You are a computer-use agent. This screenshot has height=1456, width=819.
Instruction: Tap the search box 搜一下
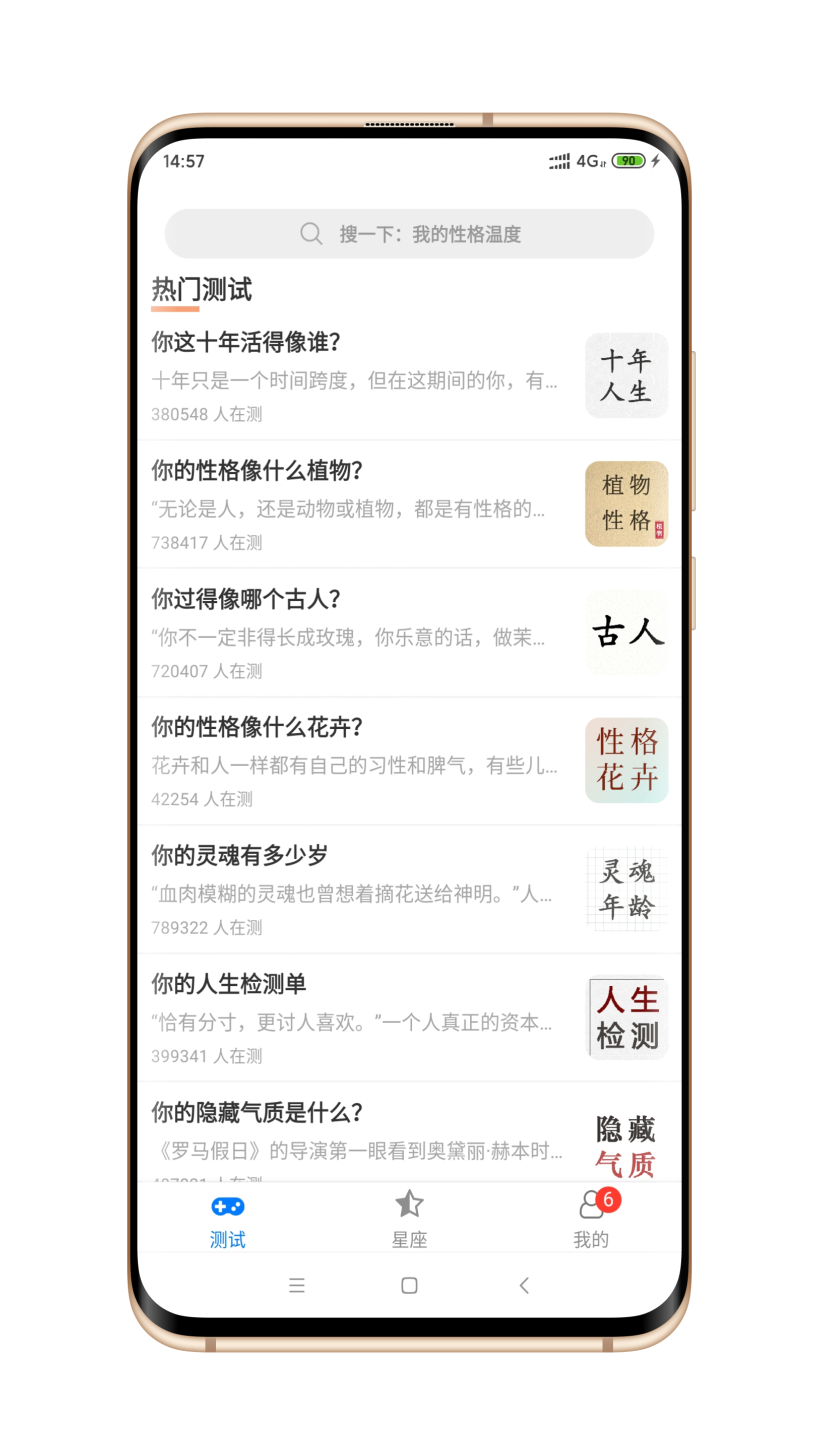coord(409,234)
